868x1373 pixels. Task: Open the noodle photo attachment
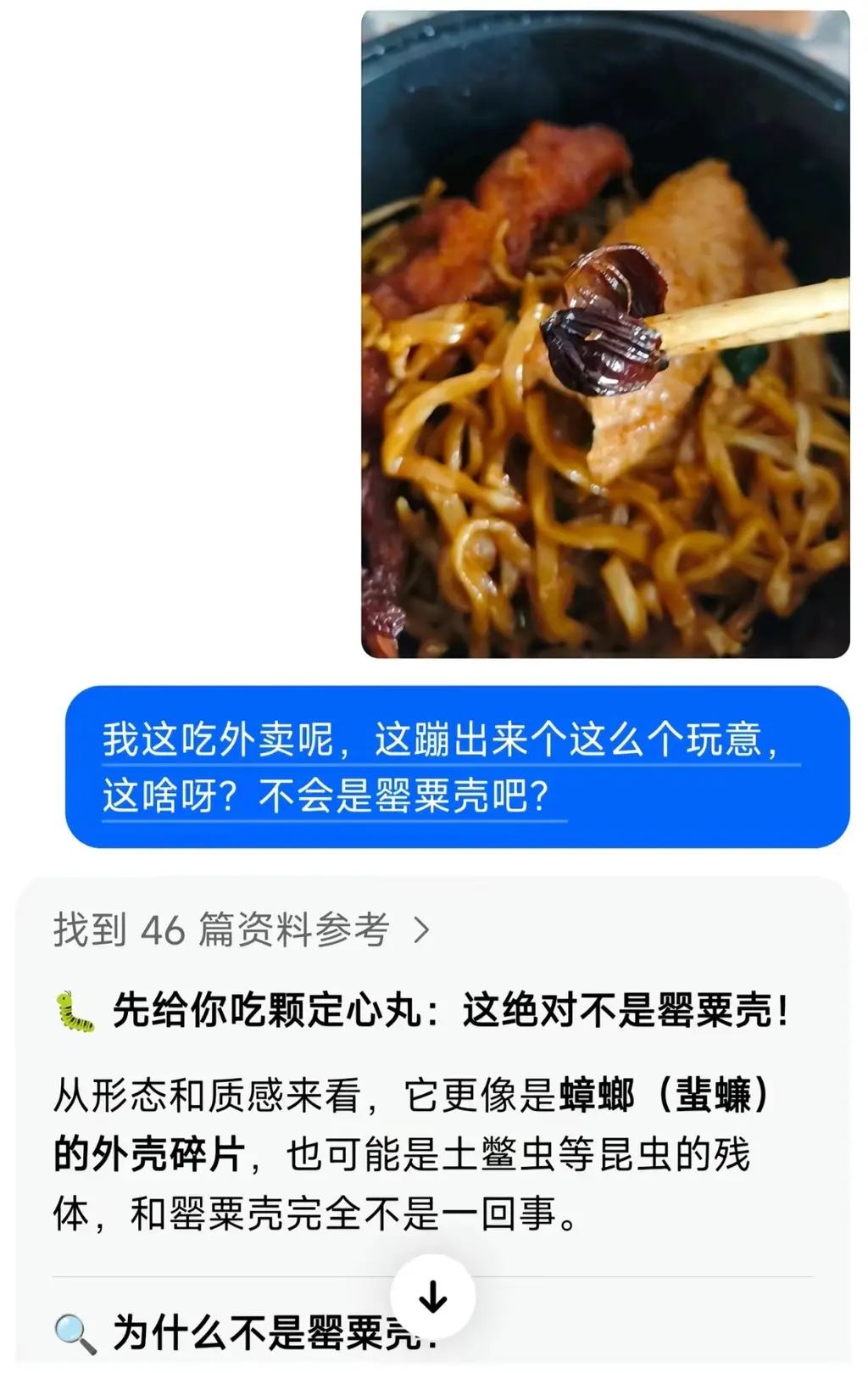605,334
